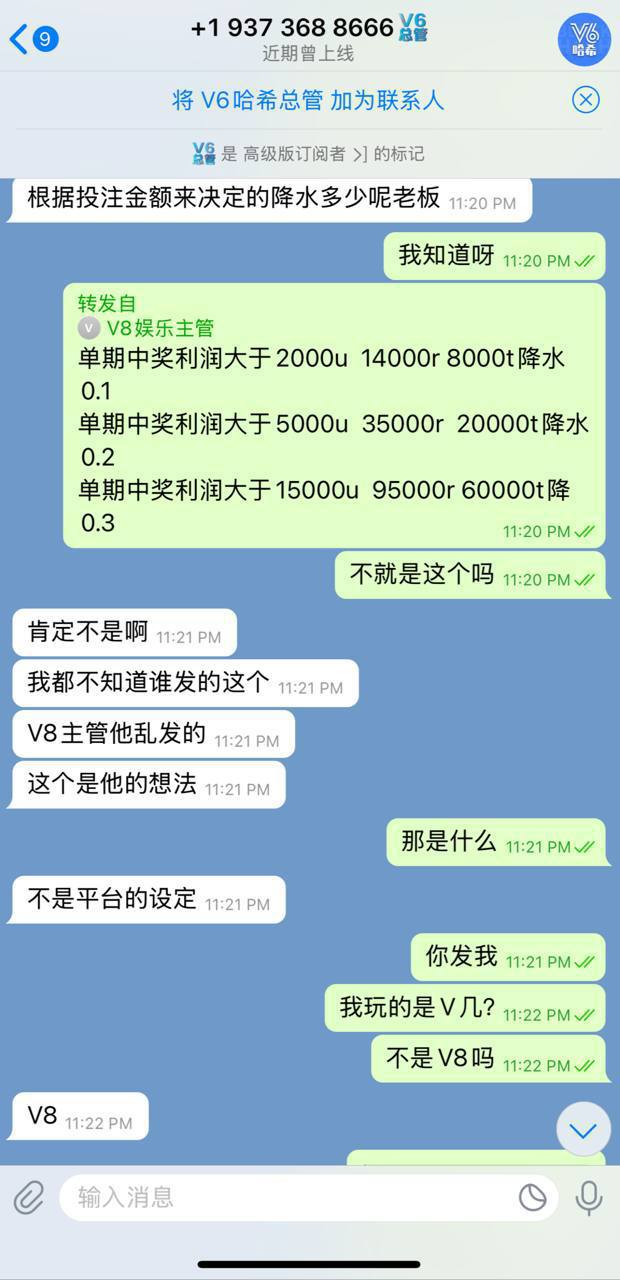The width and height of the screenshot is (620, 1280).
Task: Go back to the chat list
Action: click(32, 40)
